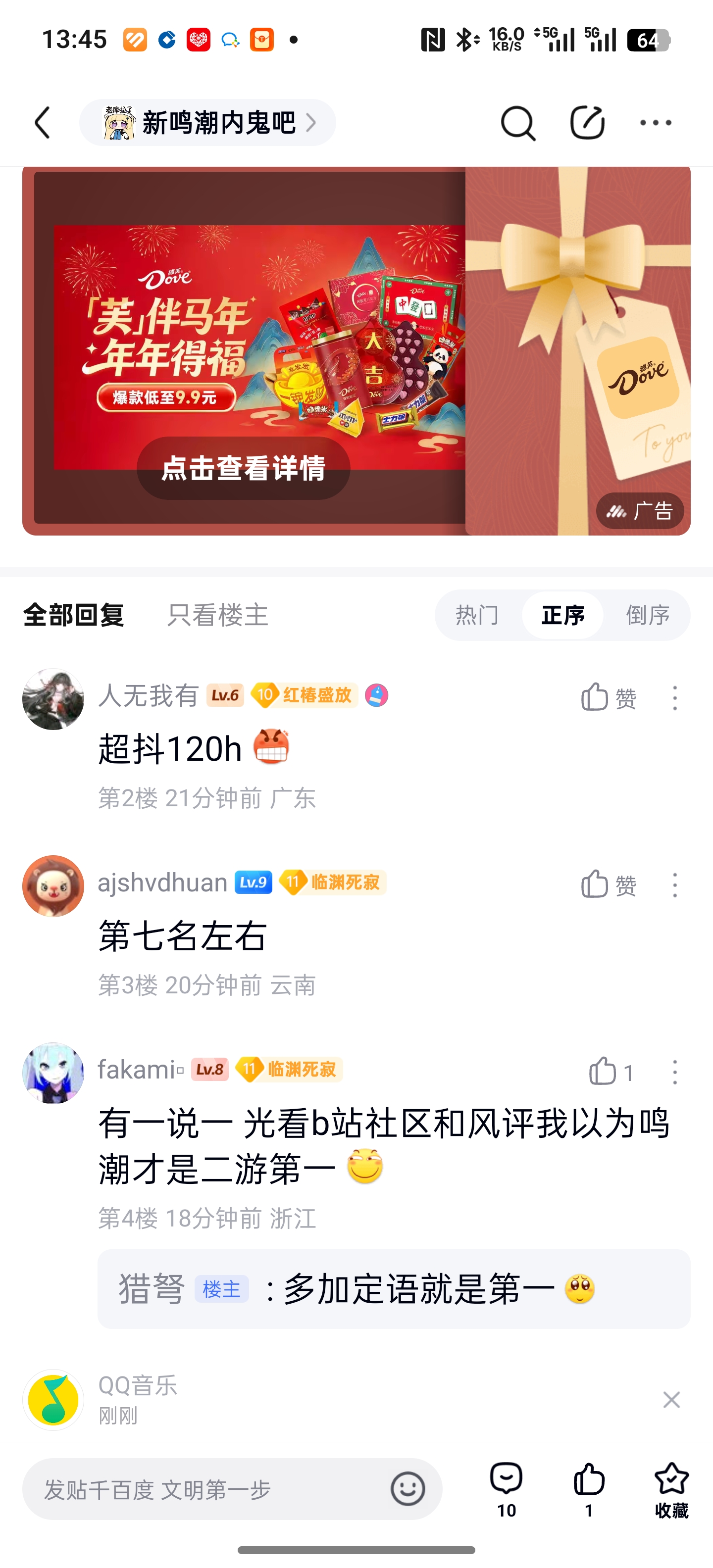Screen dimensions: 713x1568
Task: Open the 新鸣潮内鬼吧 forum page
Action: [207, 123]
